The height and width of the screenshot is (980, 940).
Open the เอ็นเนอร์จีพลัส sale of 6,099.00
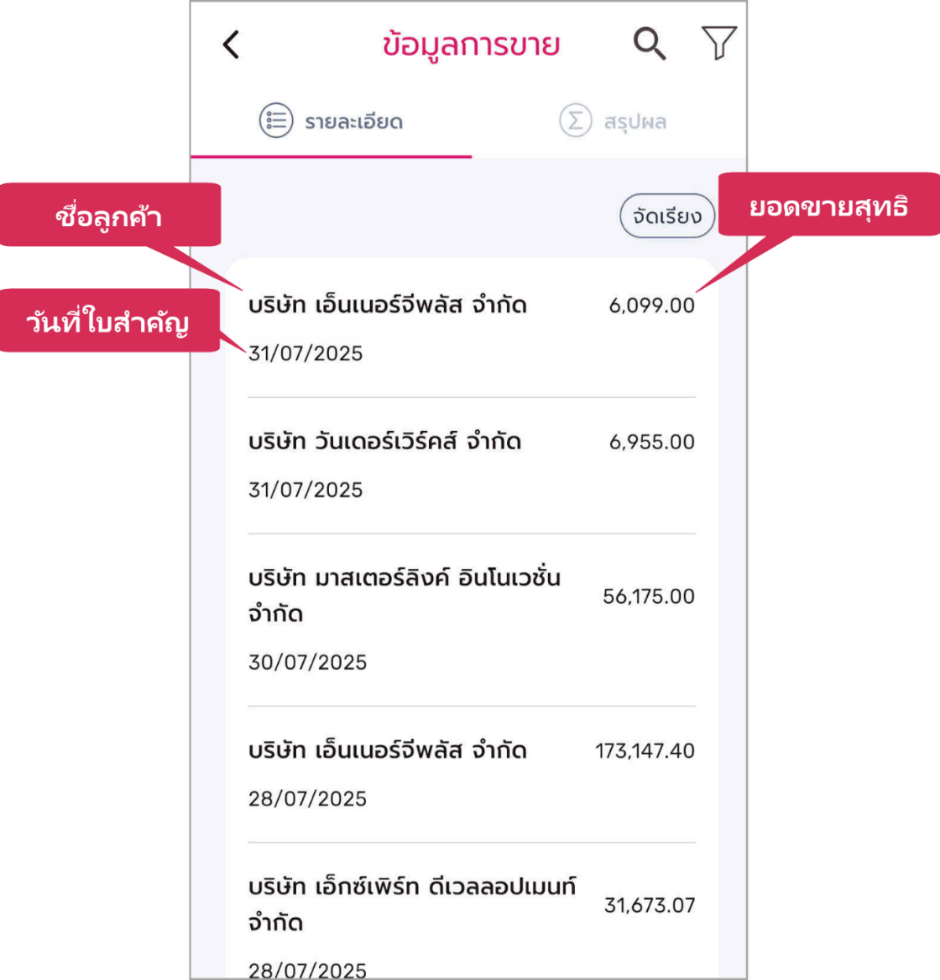coord(472,328)
